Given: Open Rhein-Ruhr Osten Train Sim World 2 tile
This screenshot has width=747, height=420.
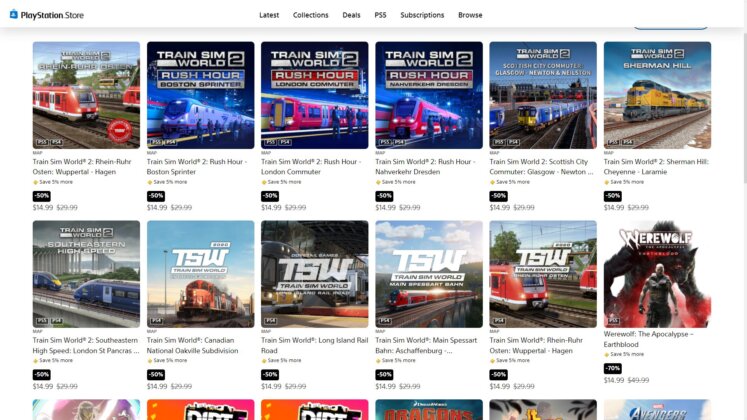Looking at the screenshot, I should [x=86, y=95].
